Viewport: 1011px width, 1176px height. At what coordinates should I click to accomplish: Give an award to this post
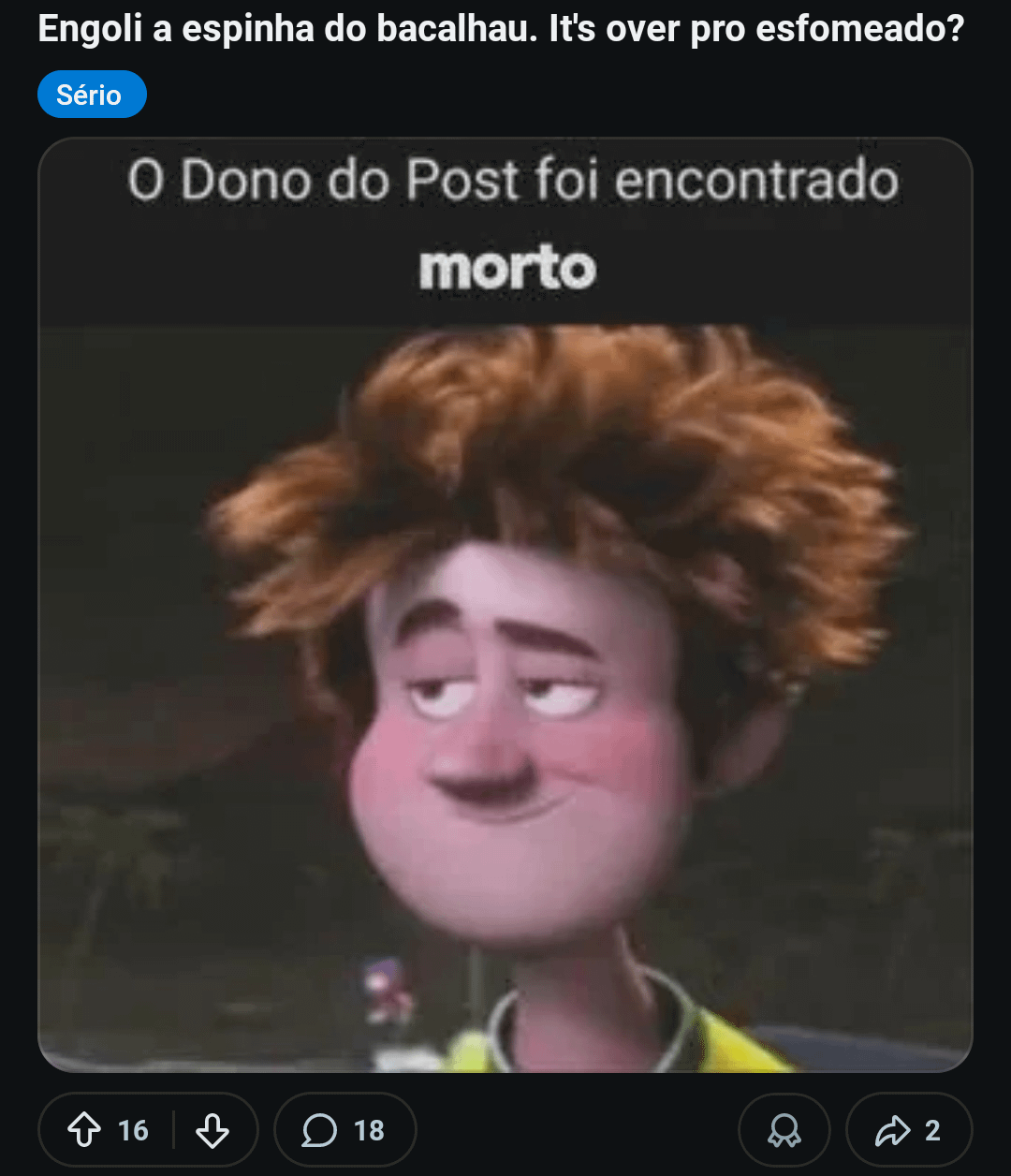(x=784, y=1130)
